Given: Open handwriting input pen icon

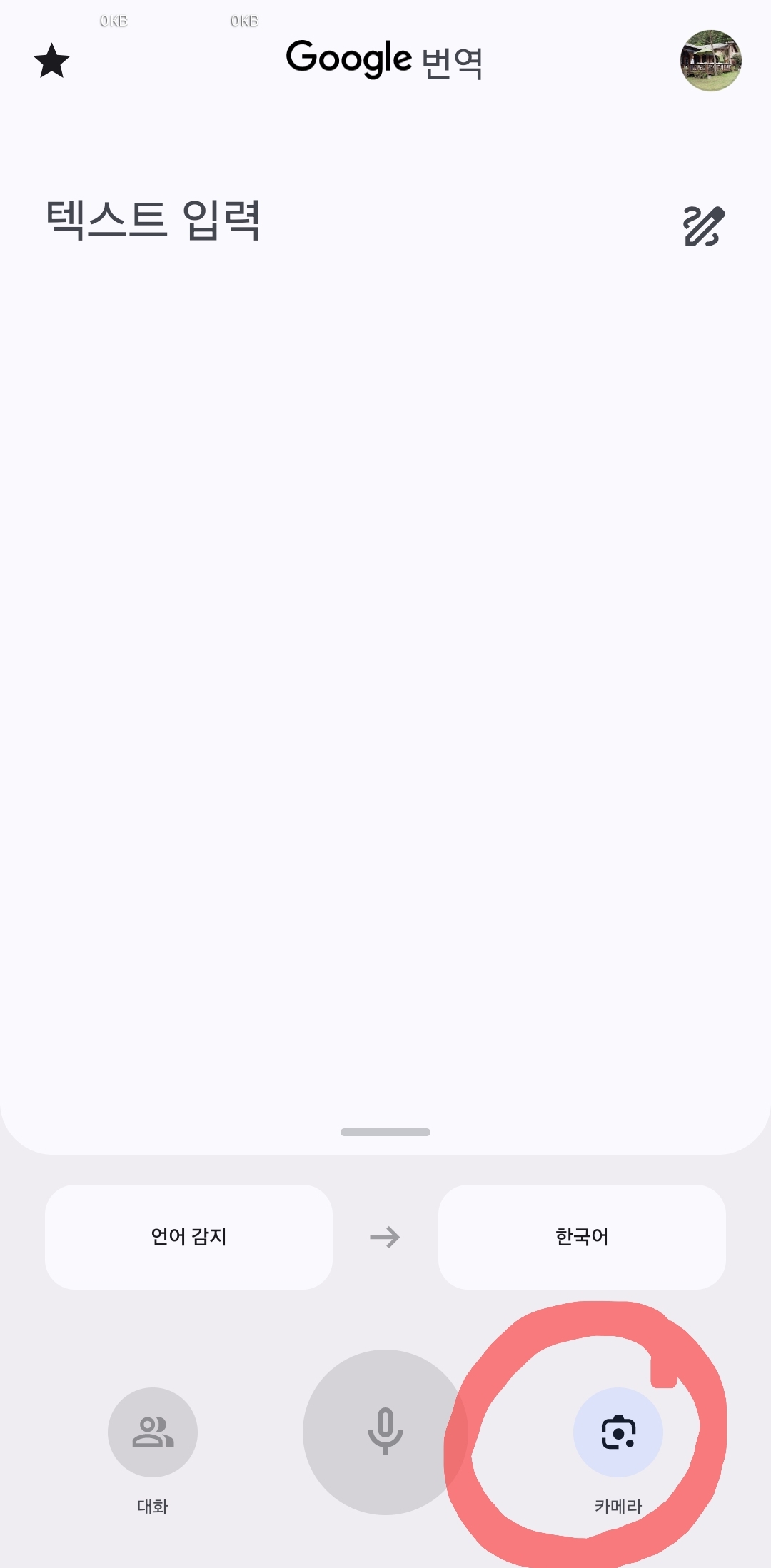Looking at the screenshot, I should click(704, 226).
